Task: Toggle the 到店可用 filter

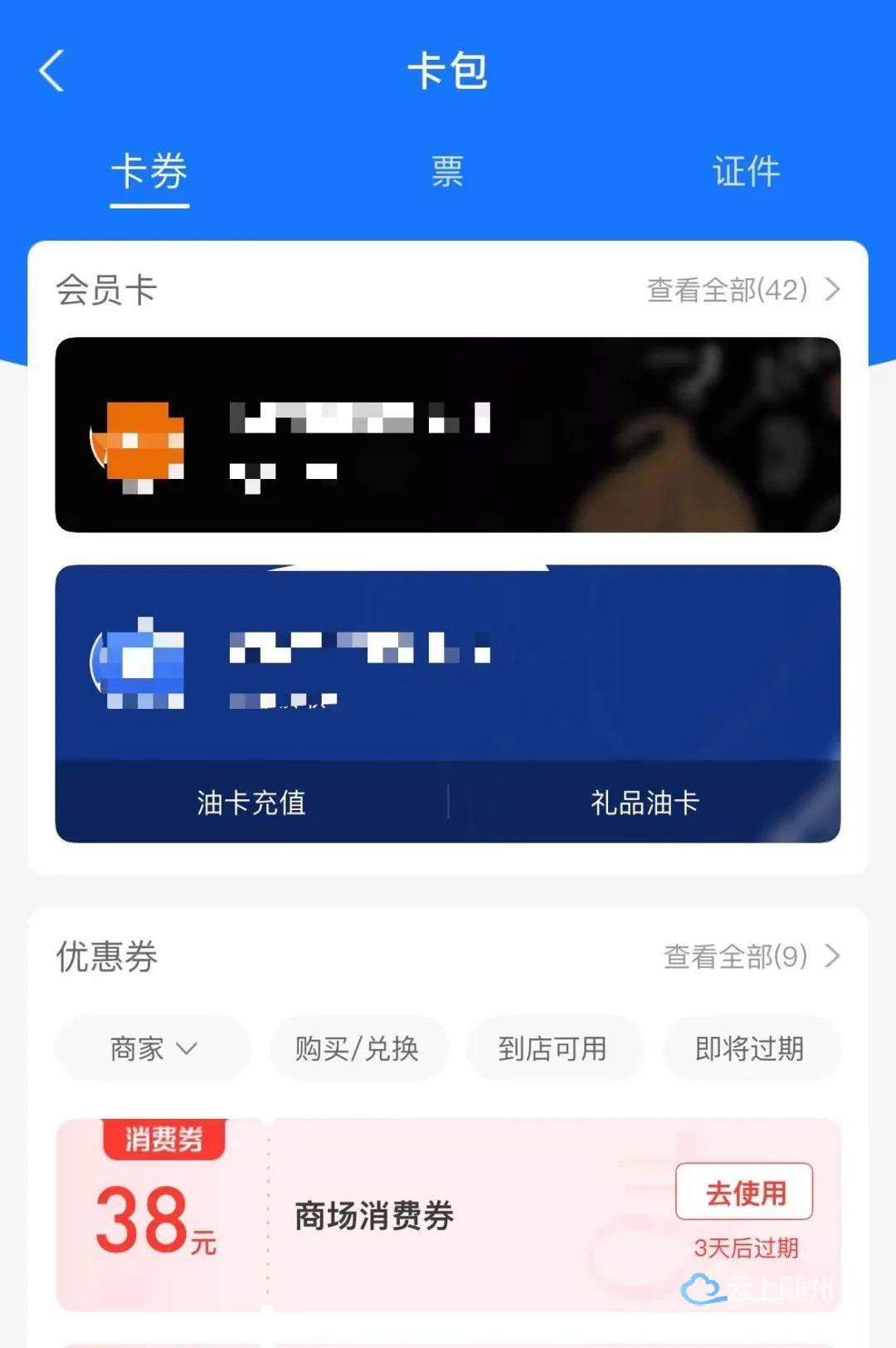Action: pyautogui.click(x=555, y=1048)
